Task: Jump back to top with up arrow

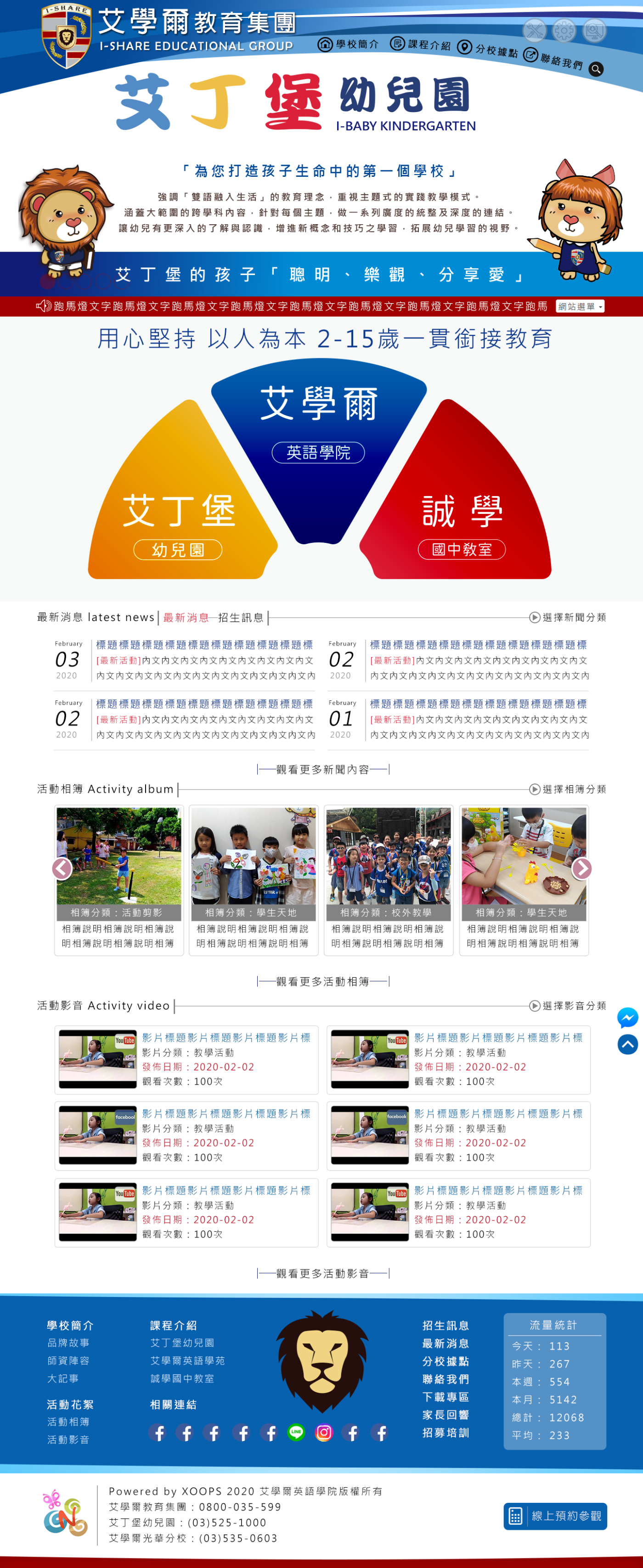Action: [x=627, y=1044]
